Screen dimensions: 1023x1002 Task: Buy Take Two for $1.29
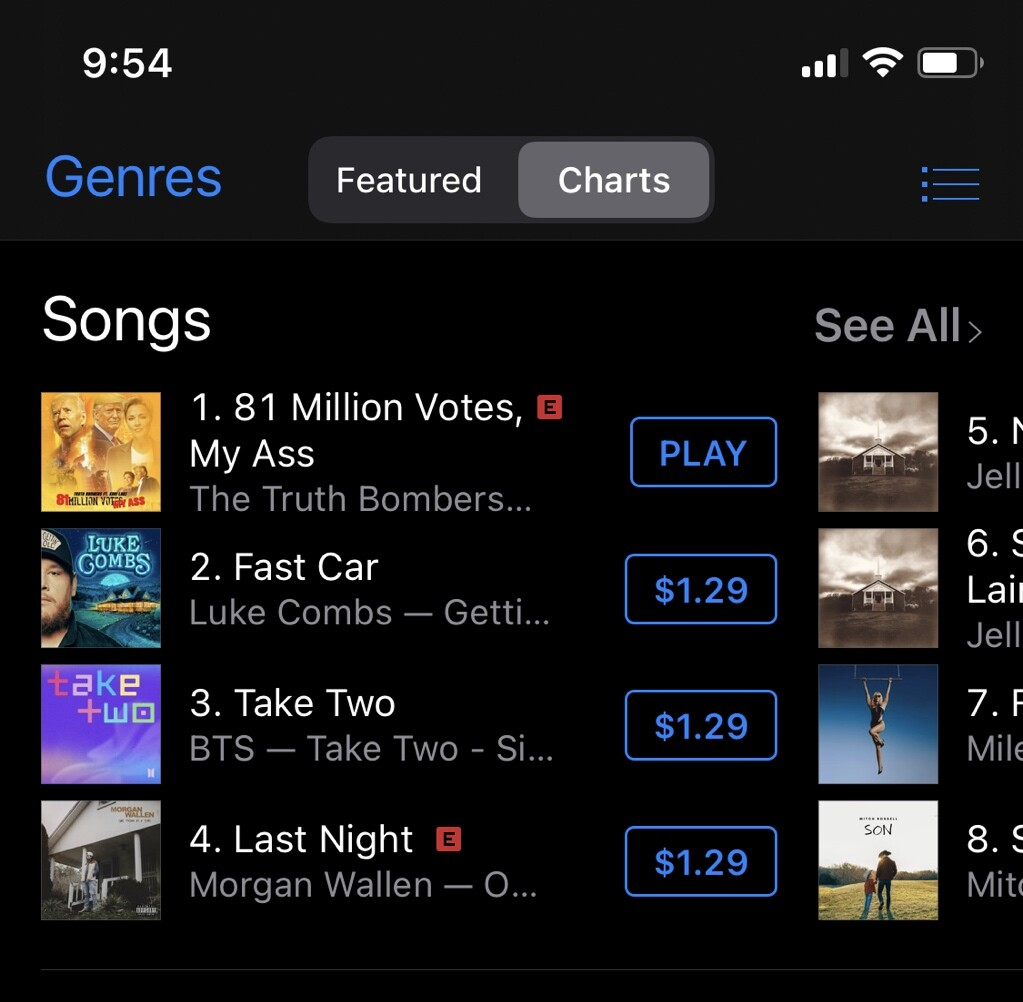[x=701, y=726]
